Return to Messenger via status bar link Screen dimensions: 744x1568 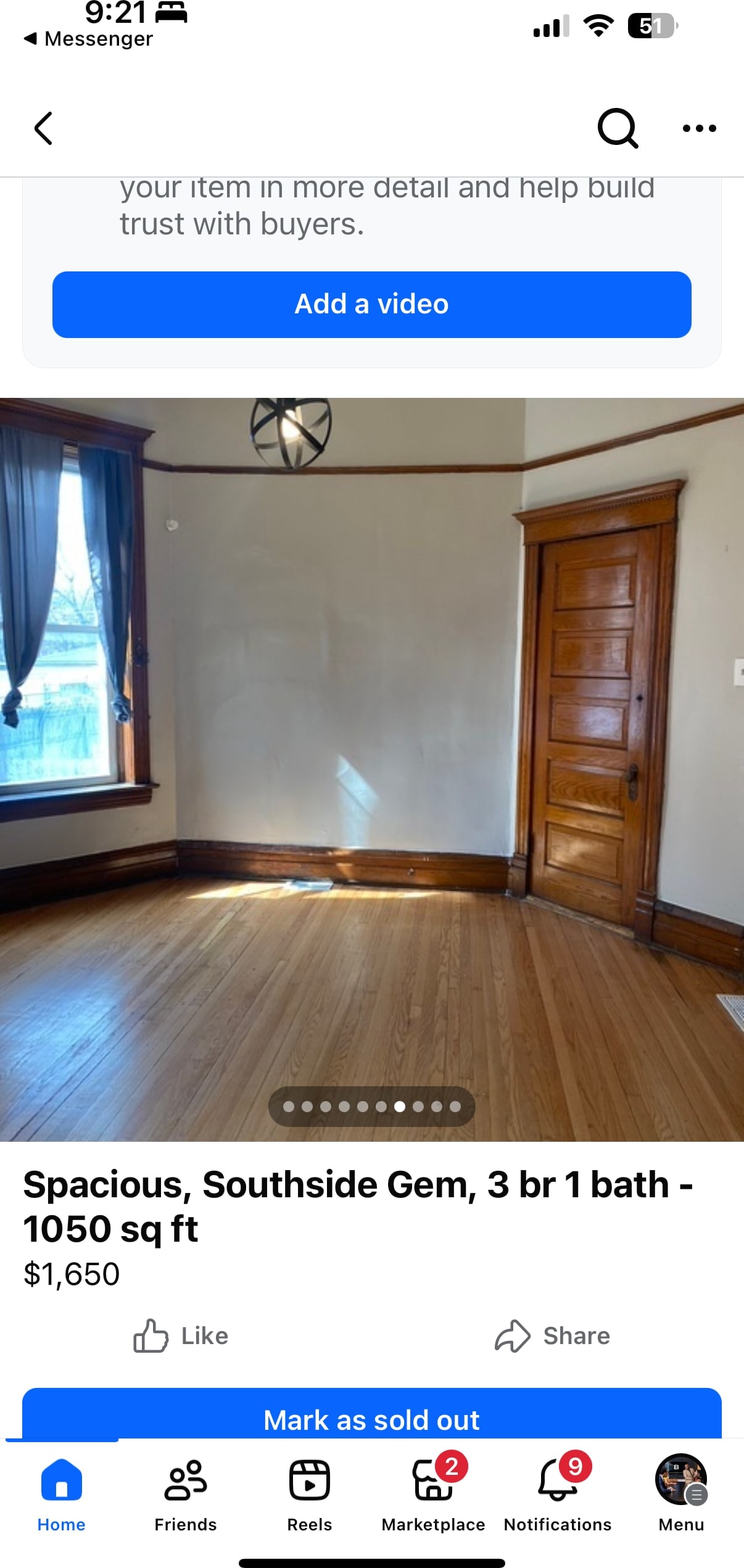pyautogui.click(x=88, y=39)
